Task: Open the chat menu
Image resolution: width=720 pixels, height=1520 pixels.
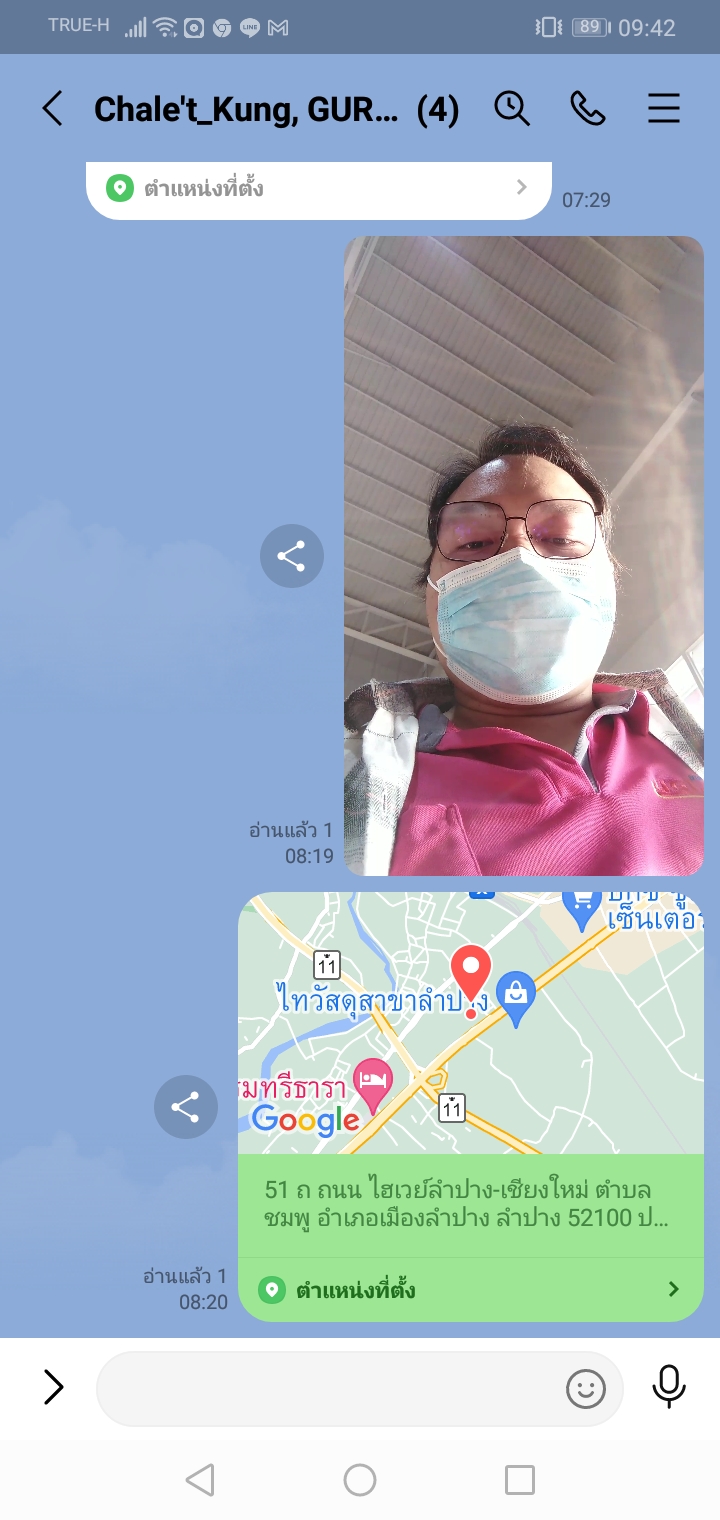Action: pos(664,109)
